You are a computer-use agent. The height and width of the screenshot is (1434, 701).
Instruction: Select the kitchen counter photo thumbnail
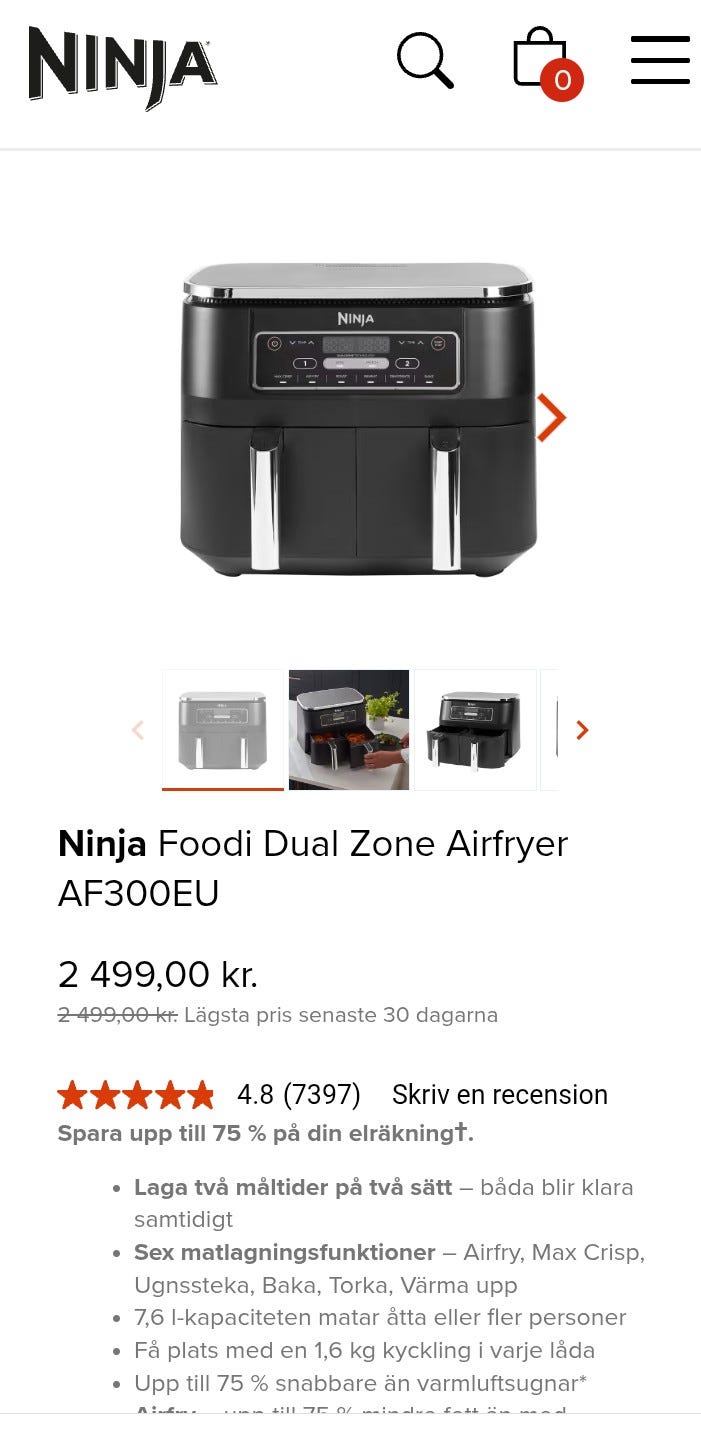coord(349,730)
